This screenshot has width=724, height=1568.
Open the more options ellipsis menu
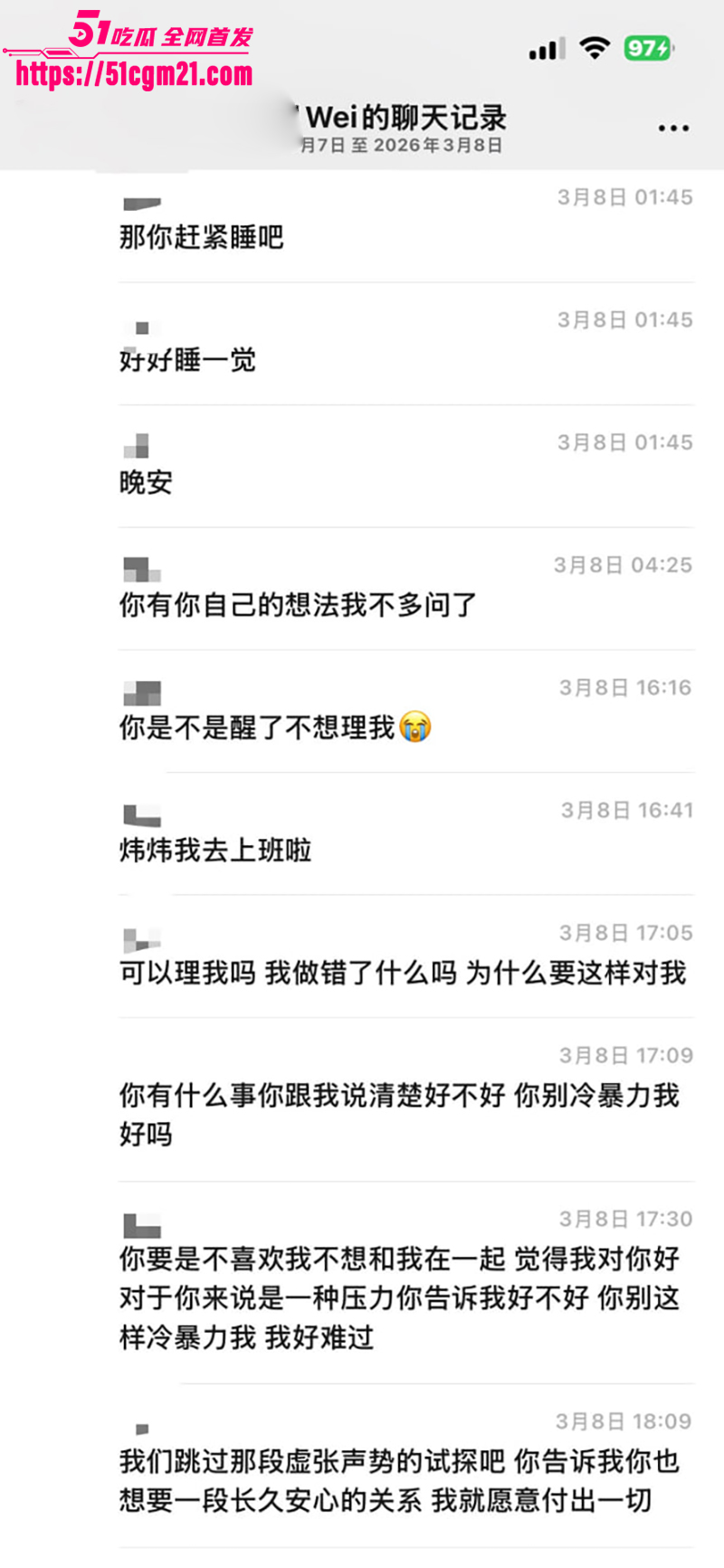(673, 128)
